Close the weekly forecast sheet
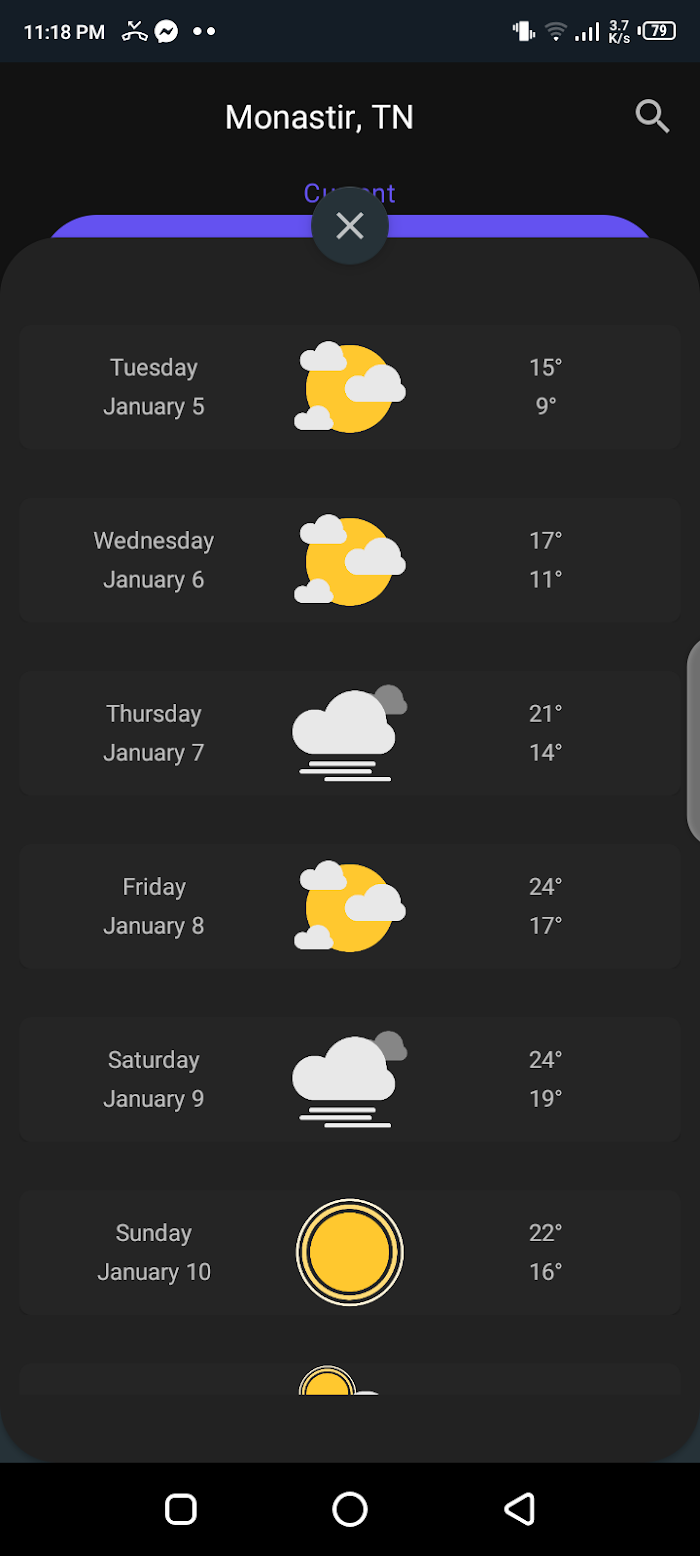700x1556 pixels. coord(350,226)
